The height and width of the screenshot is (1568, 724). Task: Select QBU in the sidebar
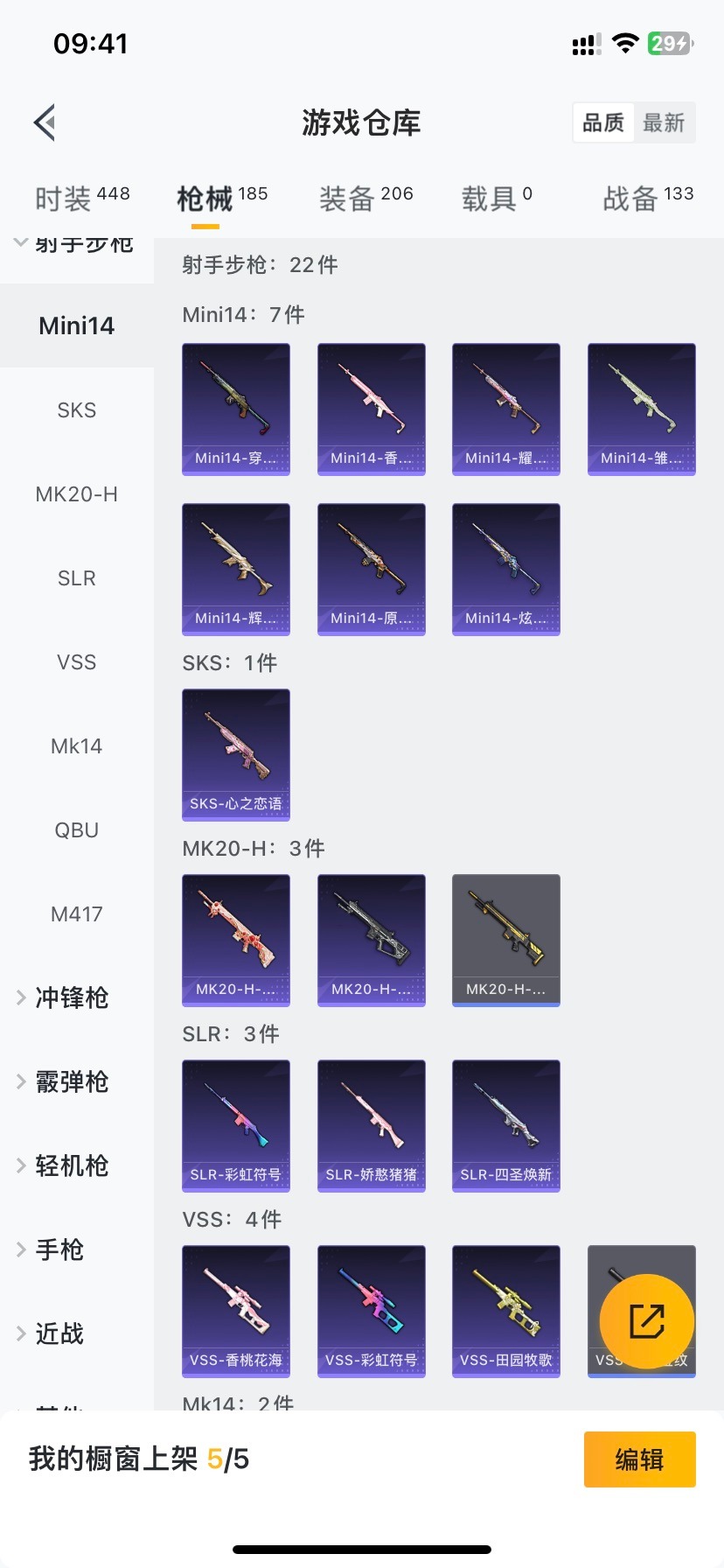pos(77,830)
